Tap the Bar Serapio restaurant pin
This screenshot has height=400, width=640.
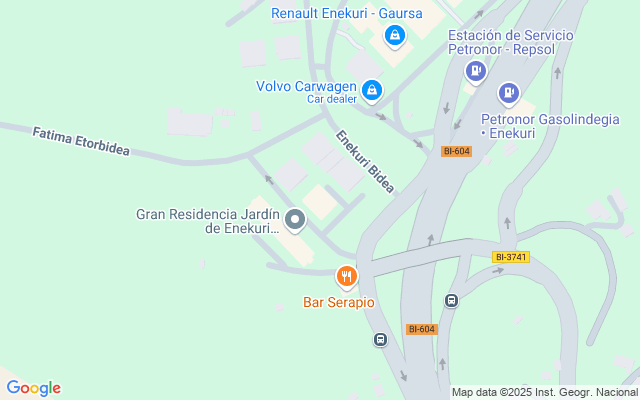coord(347,275)
